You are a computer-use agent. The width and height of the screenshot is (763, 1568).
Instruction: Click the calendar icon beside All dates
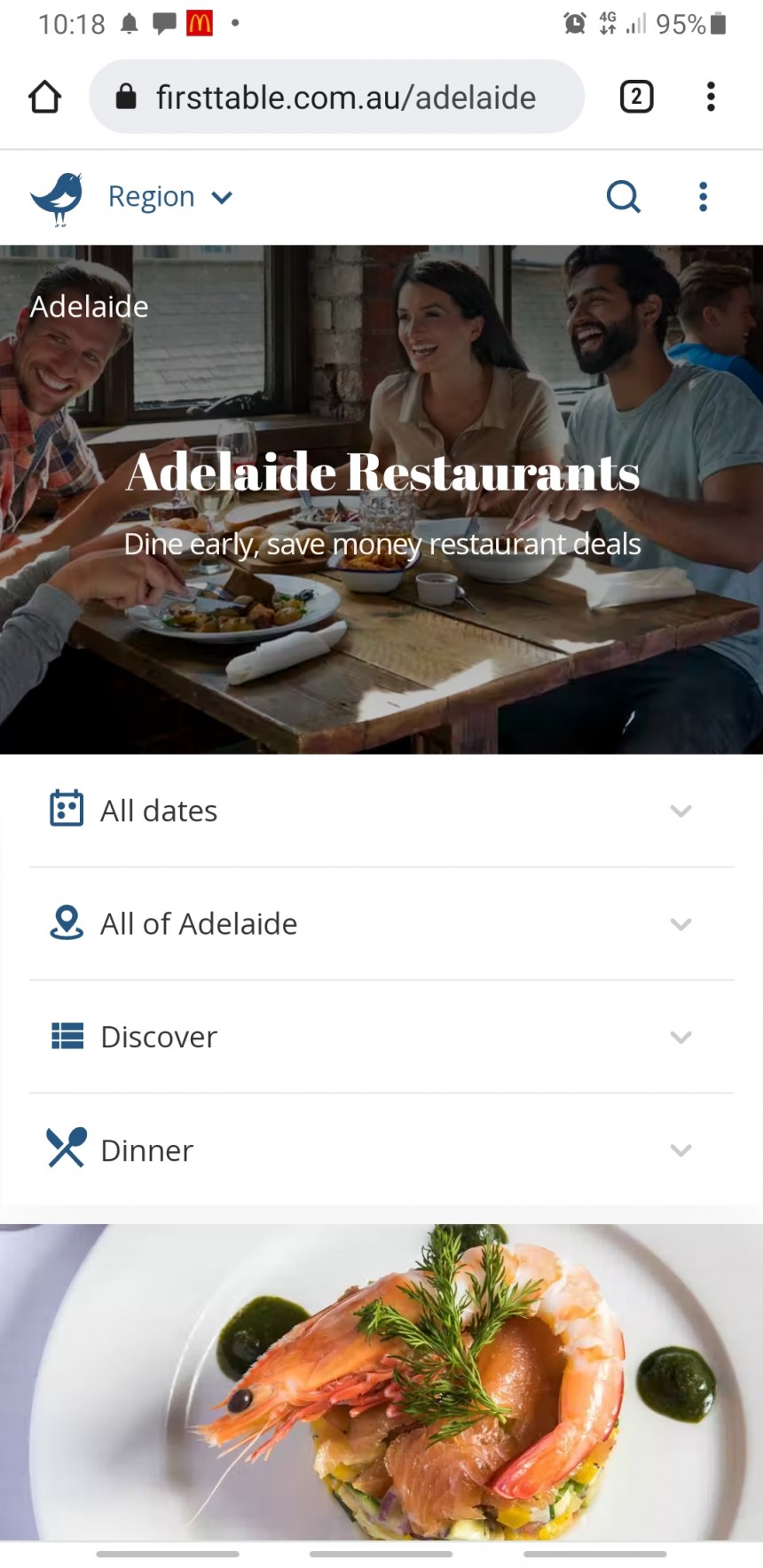tap(66, 810)
